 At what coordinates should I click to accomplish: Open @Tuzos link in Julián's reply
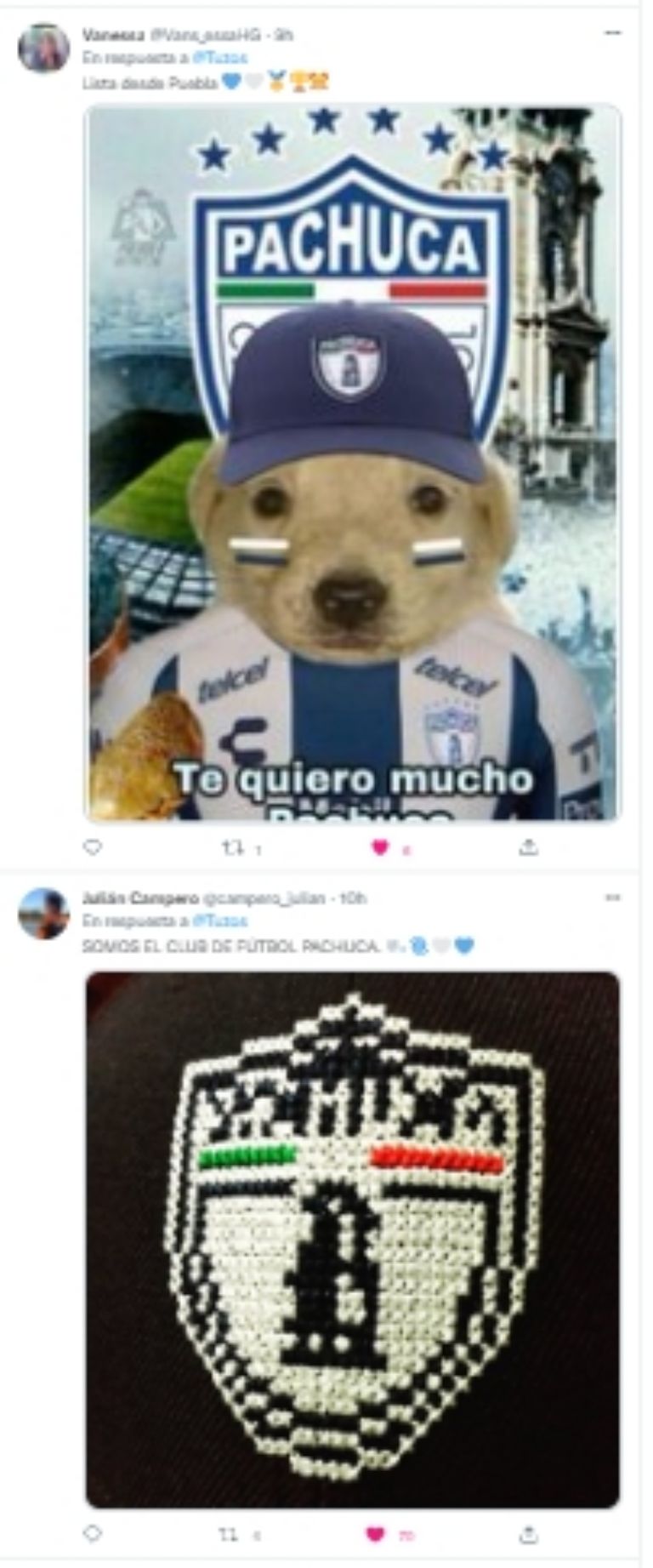(219, 921)
